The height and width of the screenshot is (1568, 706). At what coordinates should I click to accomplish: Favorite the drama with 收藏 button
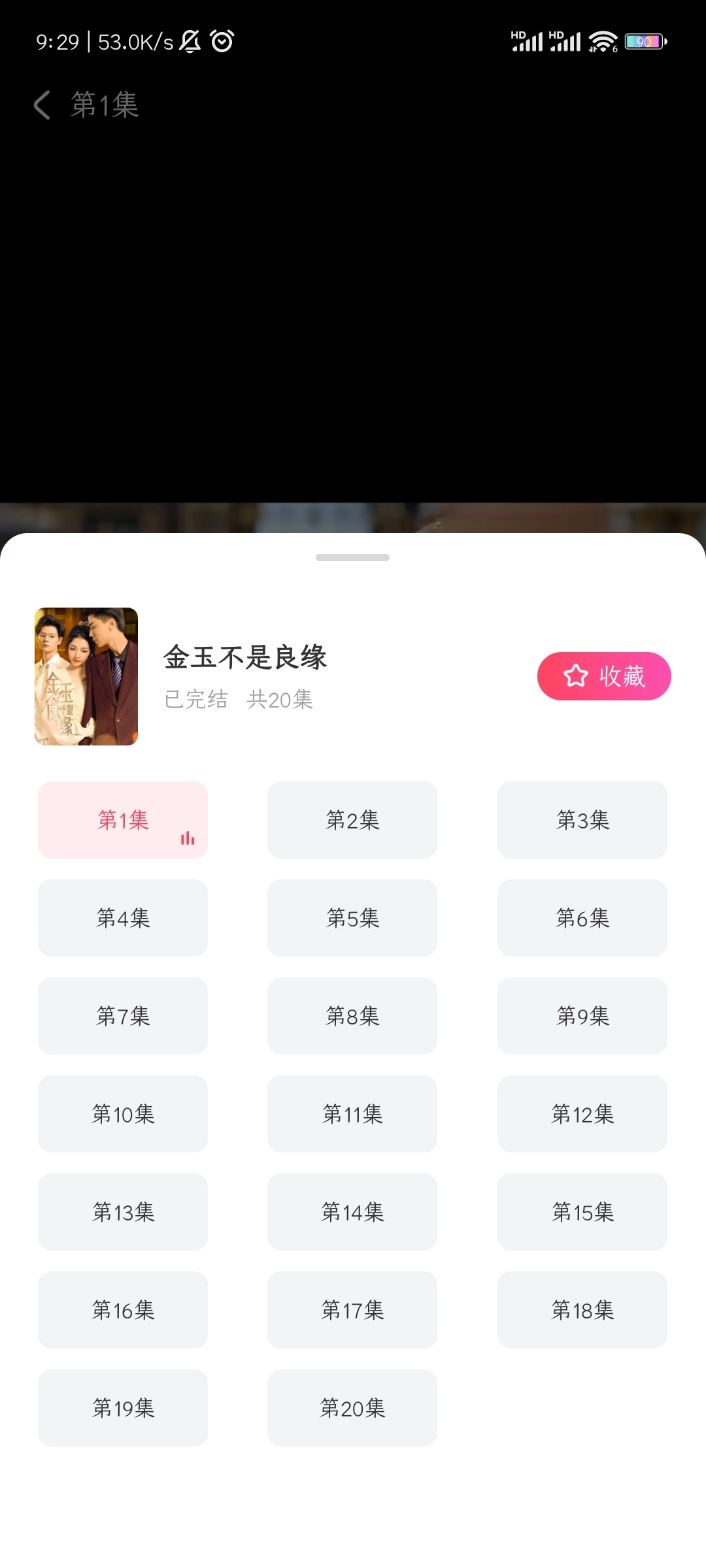coord(604,676)
